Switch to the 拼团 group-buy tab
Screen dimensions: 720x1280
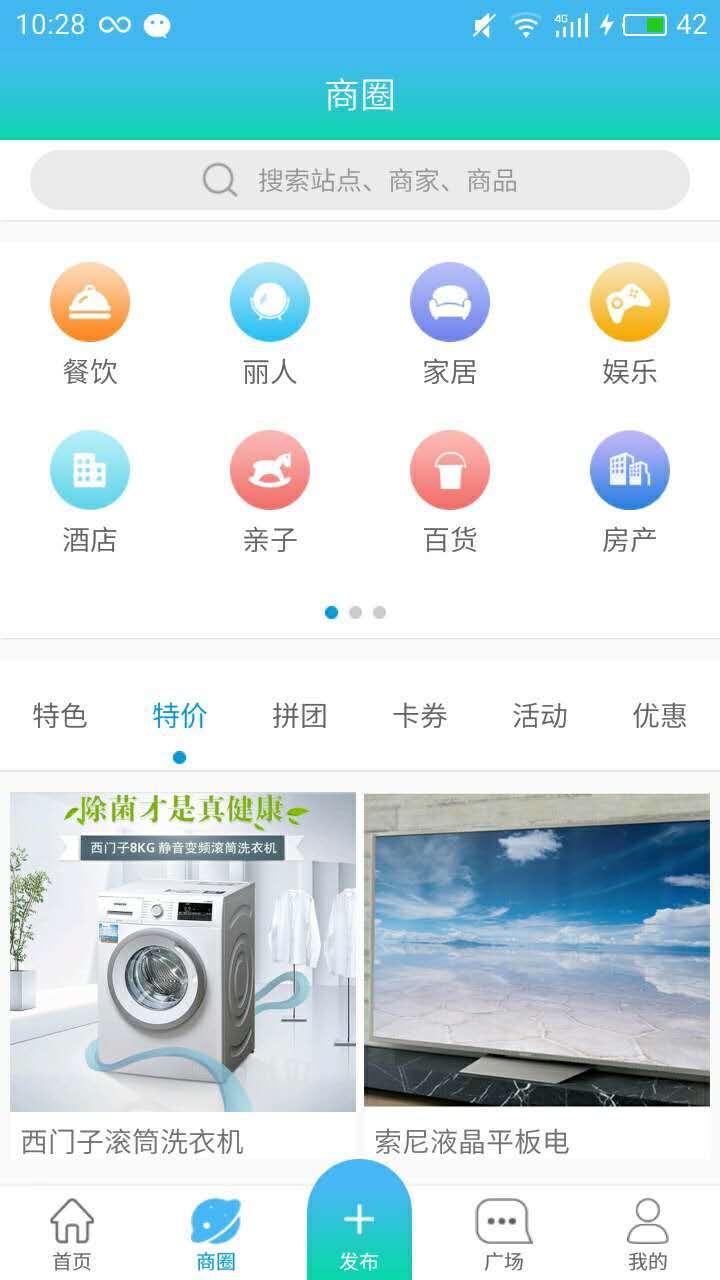click(x=300, y=717)
